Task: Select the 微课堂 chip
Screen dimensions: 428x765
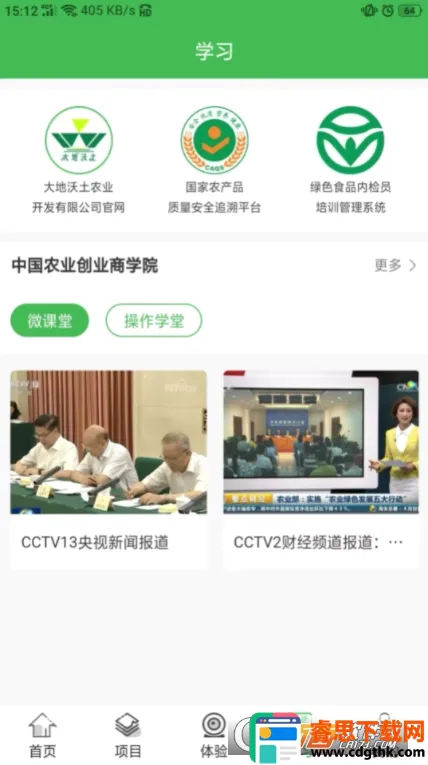Action: coord(50,321)
